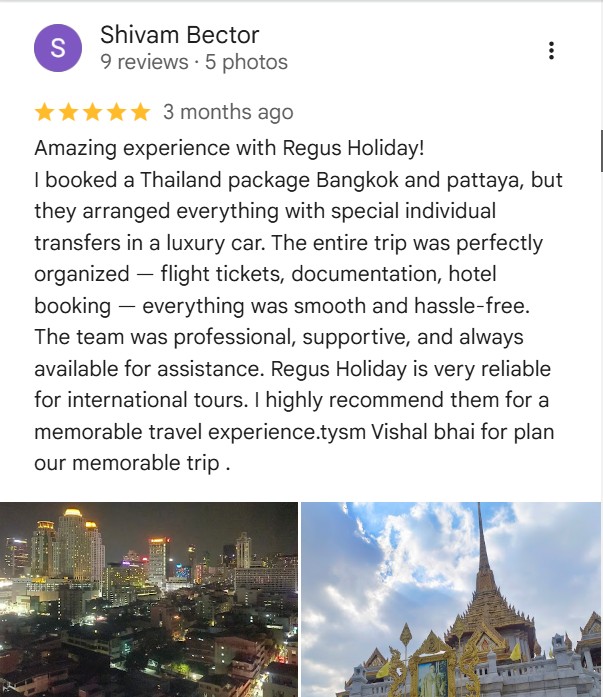Open the overflow menu on Shivam Bector's review

(551, 50)
